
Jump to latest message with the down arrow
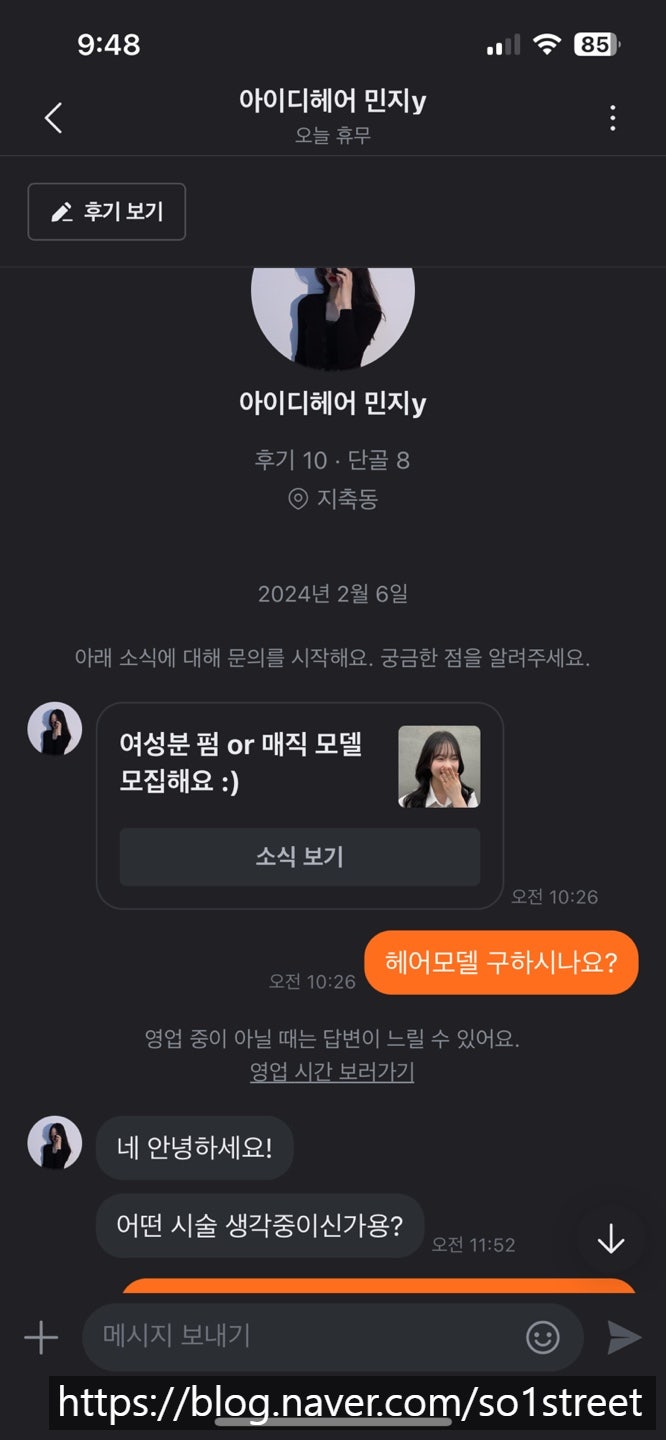pos(610,1240)
